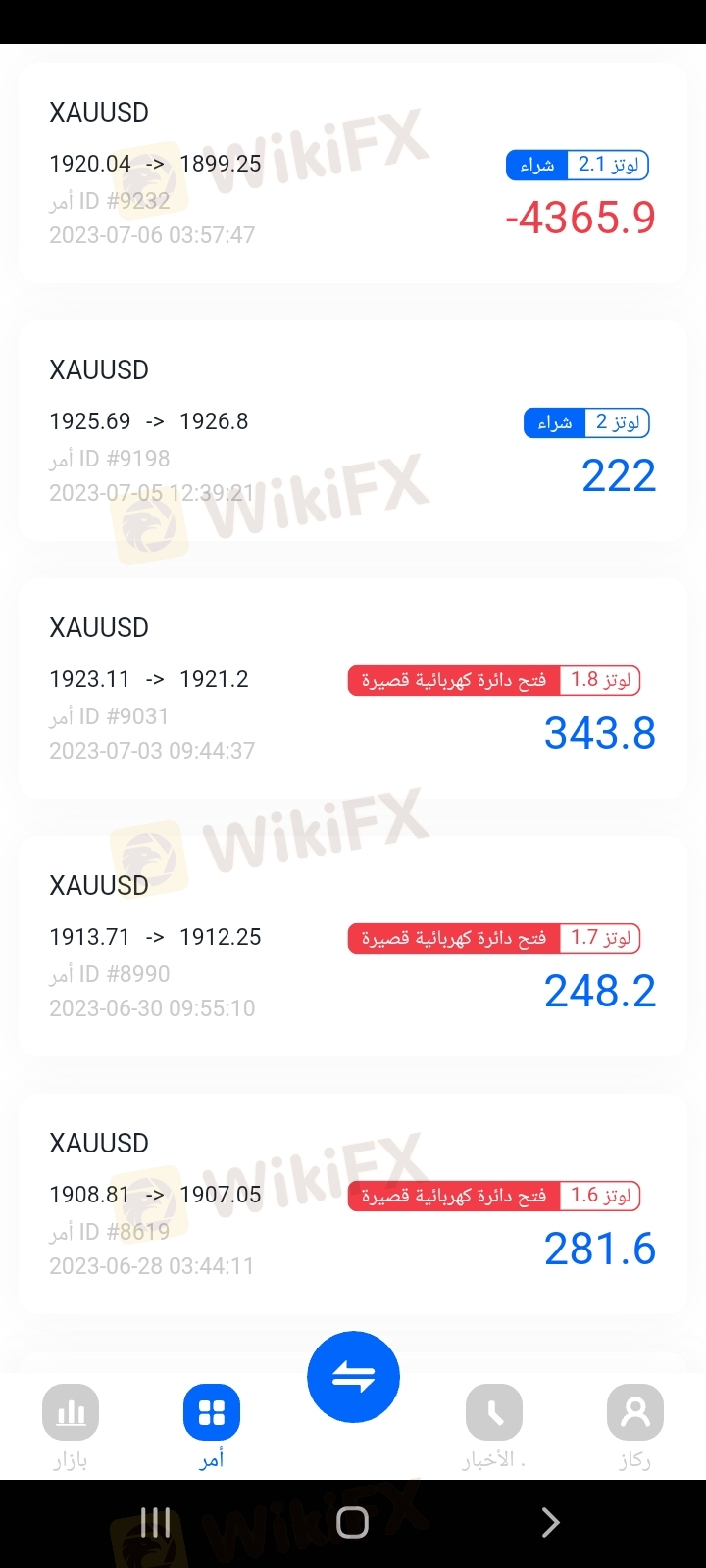This screenshot has width=706, height=1568.
Task: Open recent apps from the navigation bar
Action: pos(155,1522)
